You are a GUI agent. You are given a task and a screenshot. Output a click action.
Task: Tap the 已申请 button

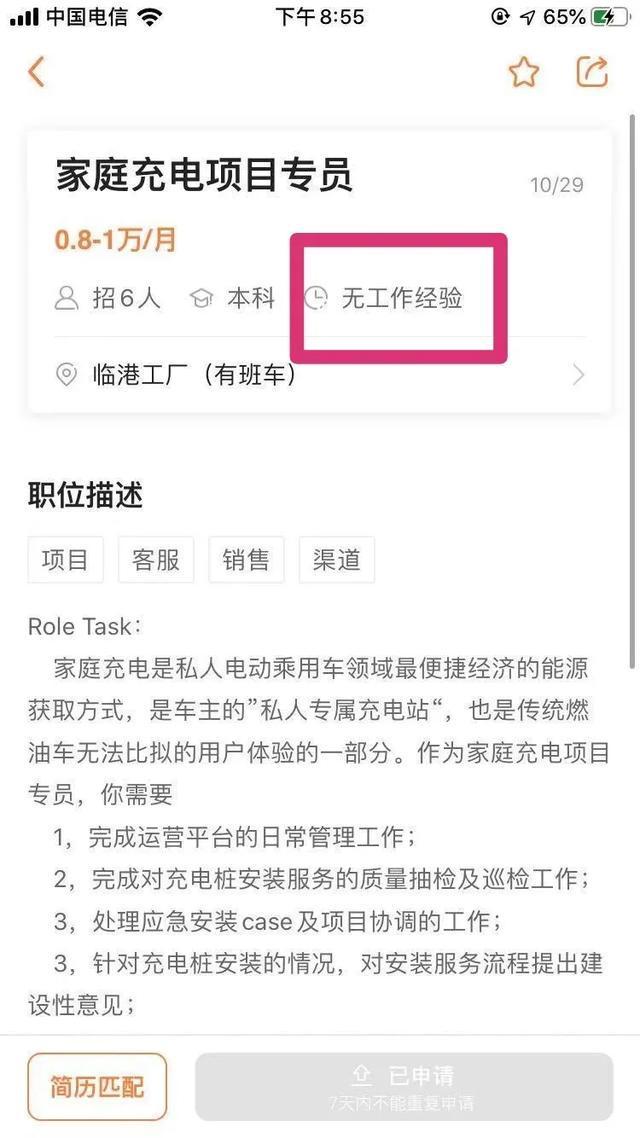point(404,1087)
